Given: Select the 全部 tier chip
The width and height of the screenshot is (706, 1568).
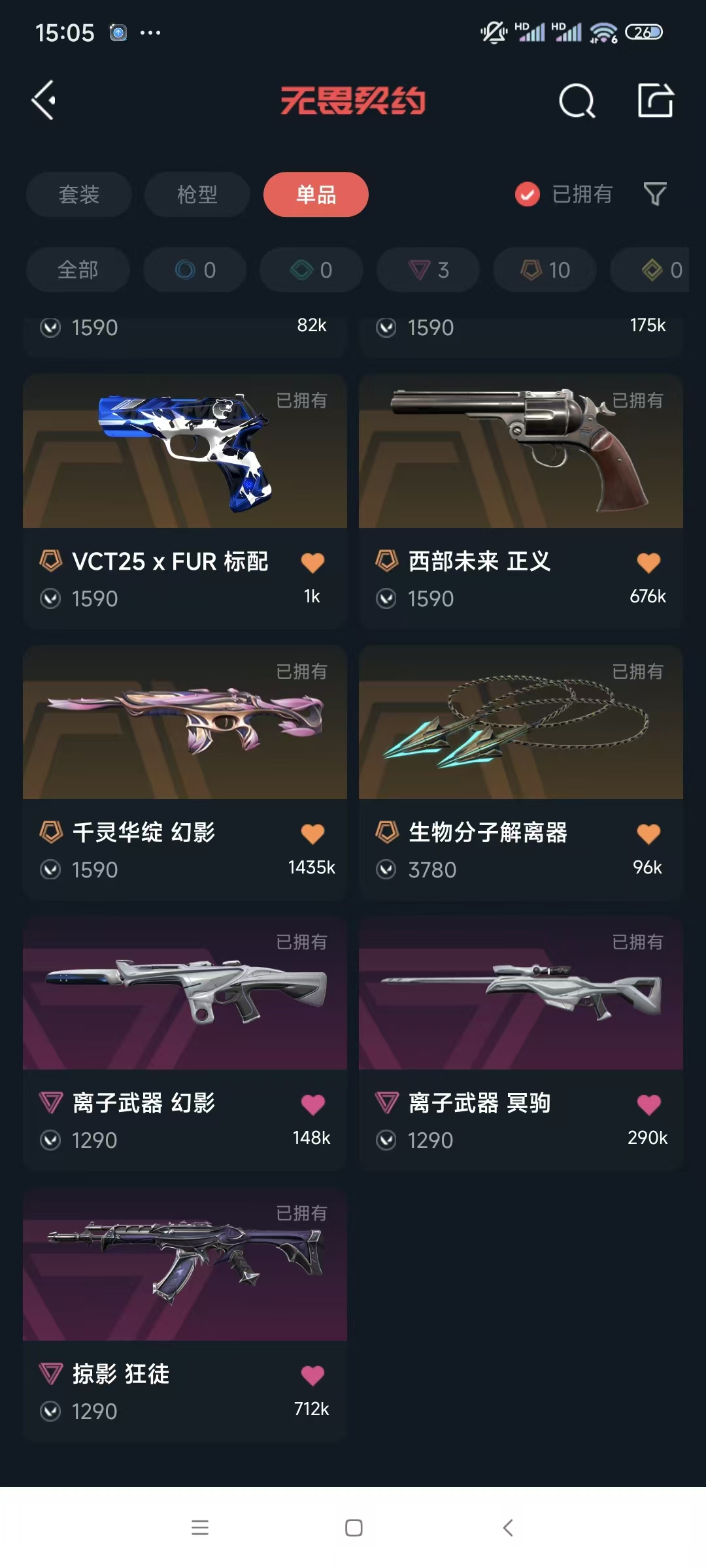Looking at the screenshot, I should click(78, 270).
